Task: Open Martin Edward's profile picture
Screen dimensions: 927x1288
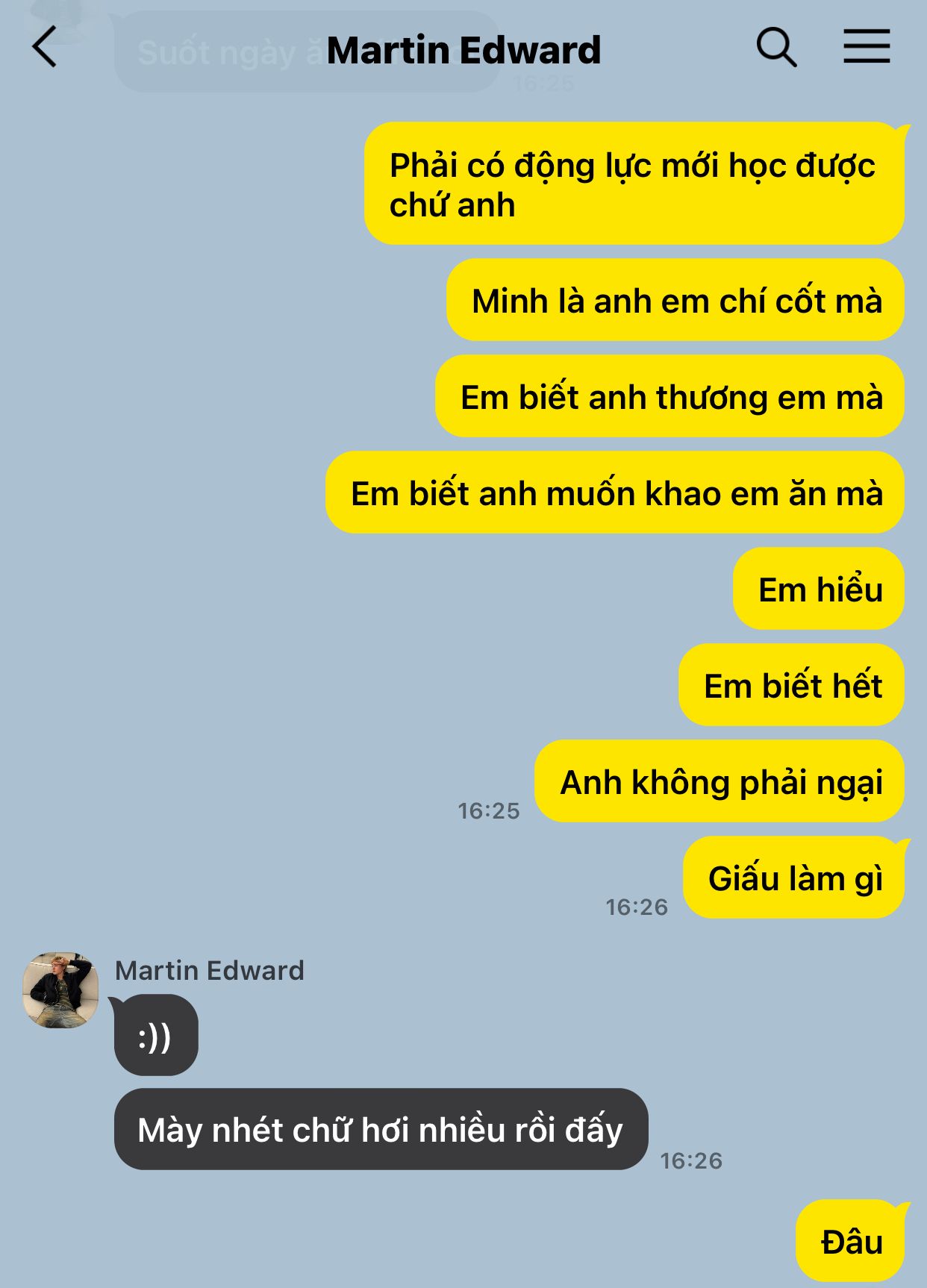Action: pos(61,990)
